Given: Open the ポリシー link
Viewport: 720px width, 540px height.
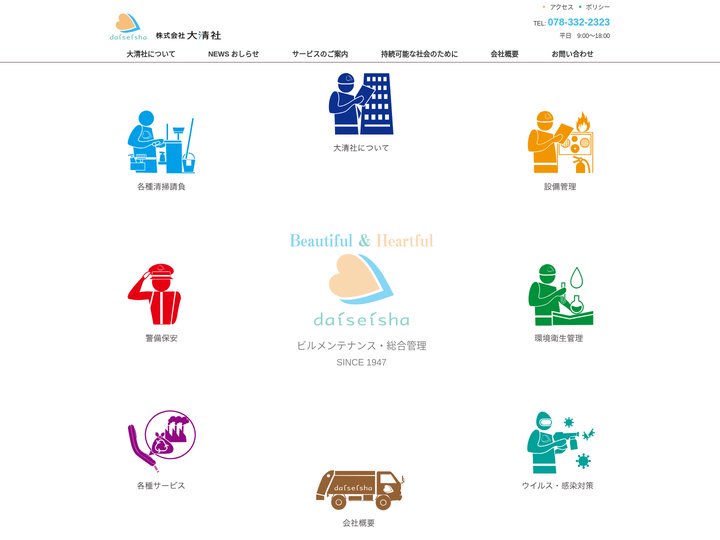Looking at the screenshot, I should tap(597, 7).
